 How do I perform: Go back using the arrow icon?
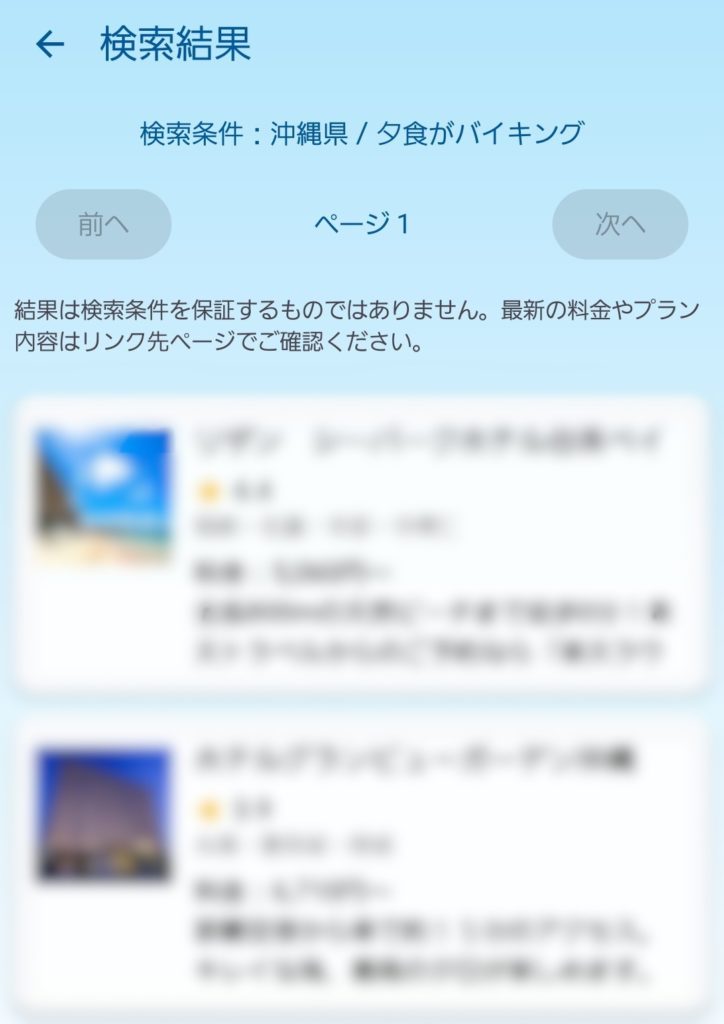click(x=49, y=44)
